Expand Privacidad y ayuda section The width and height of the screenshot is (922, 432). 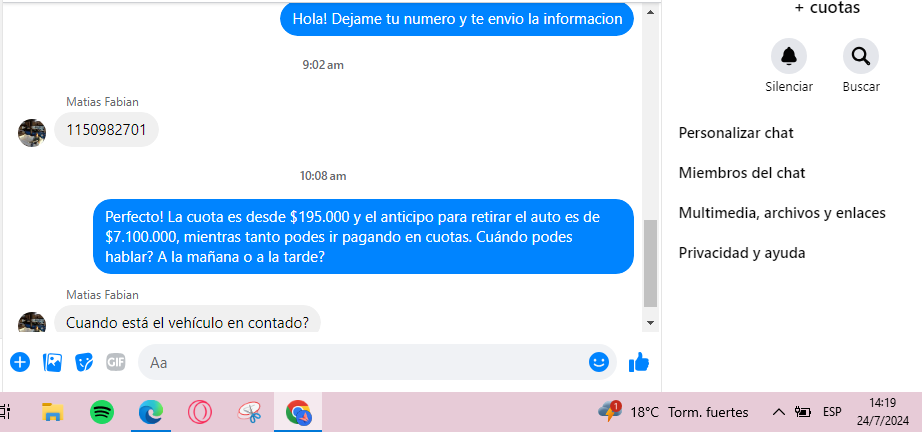point(742,253)
